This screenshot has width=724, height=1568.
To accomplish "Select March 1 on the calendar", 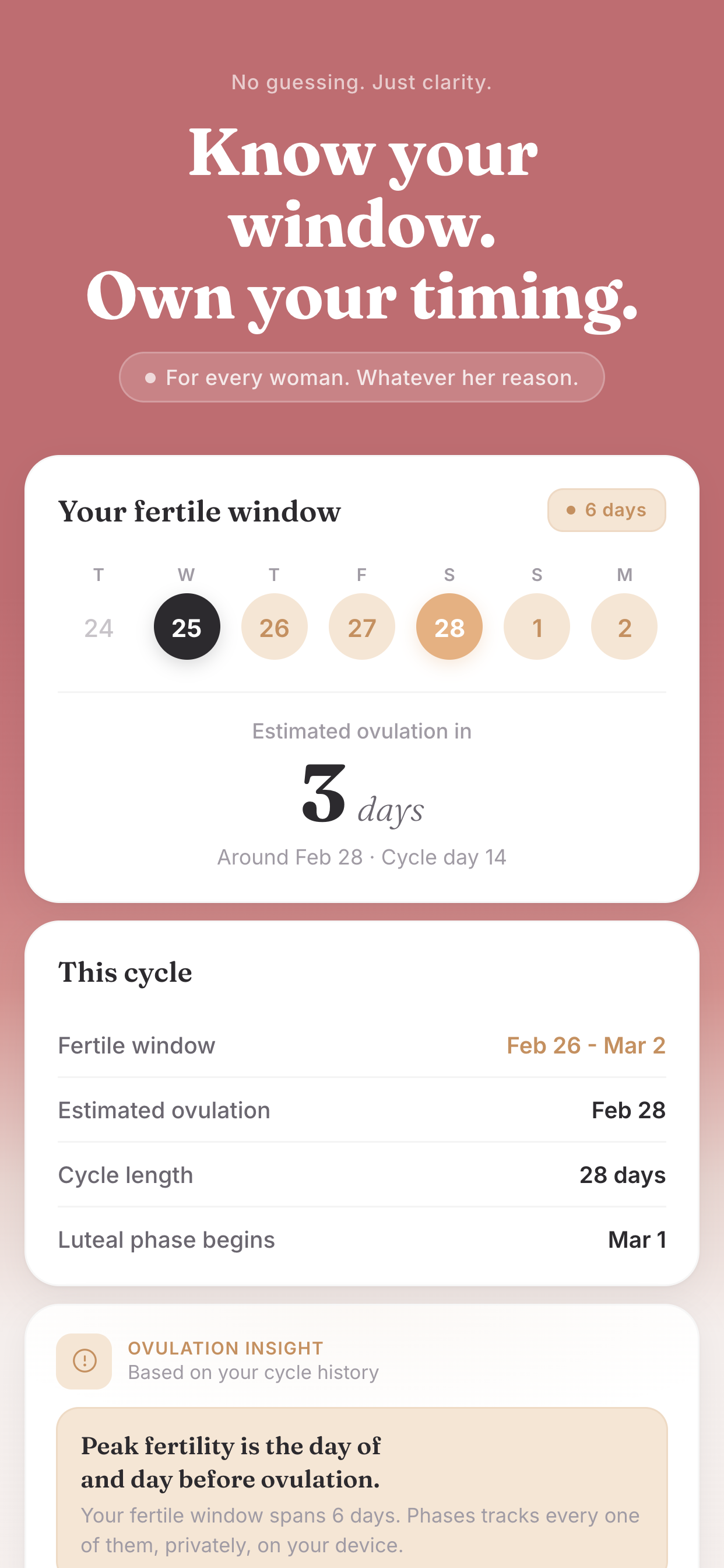I will pyautogui.click(x=537, y=626).
